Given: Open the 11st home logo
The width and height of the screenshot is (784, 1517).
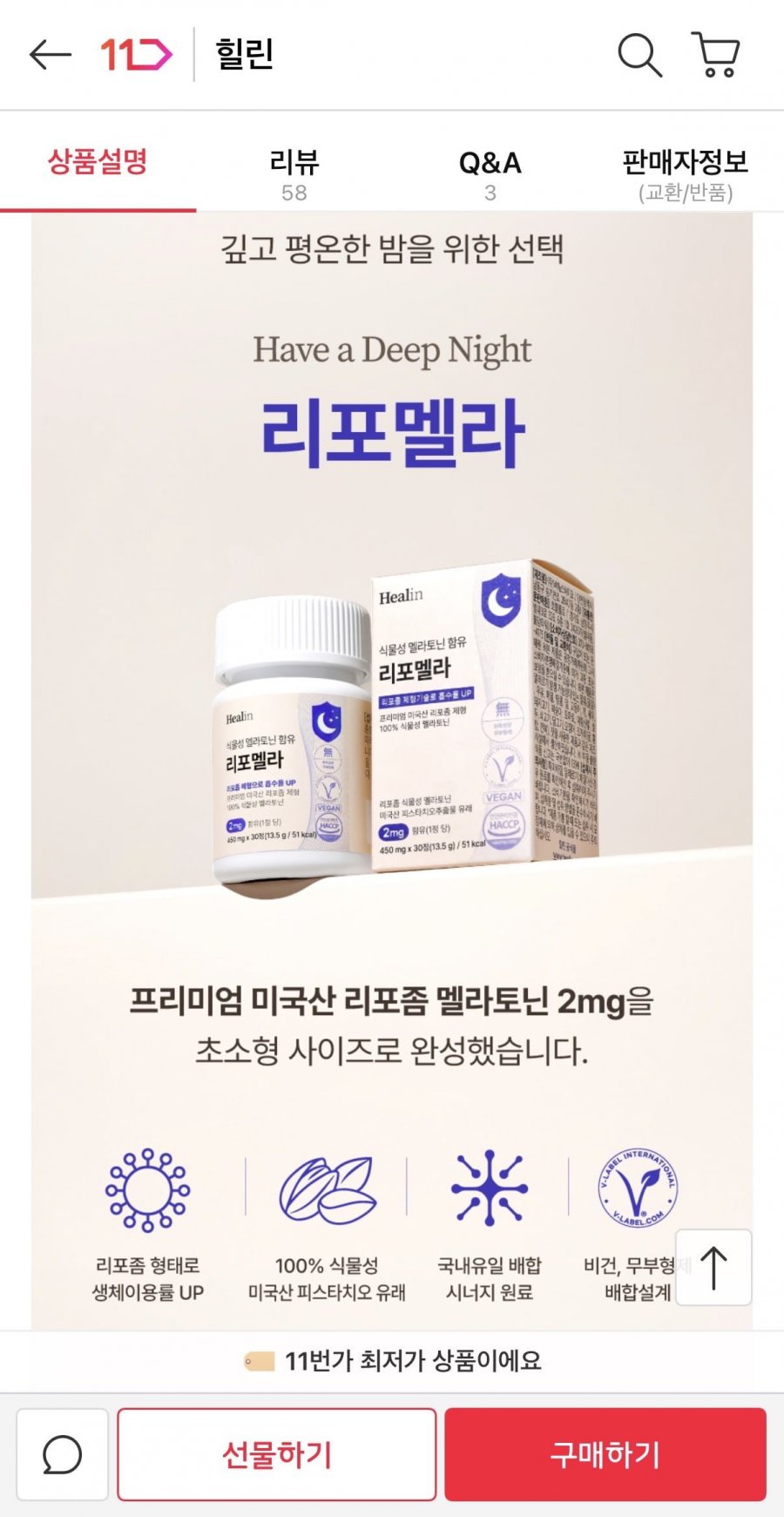Looking at the screenshot, I should pos(136,54).
